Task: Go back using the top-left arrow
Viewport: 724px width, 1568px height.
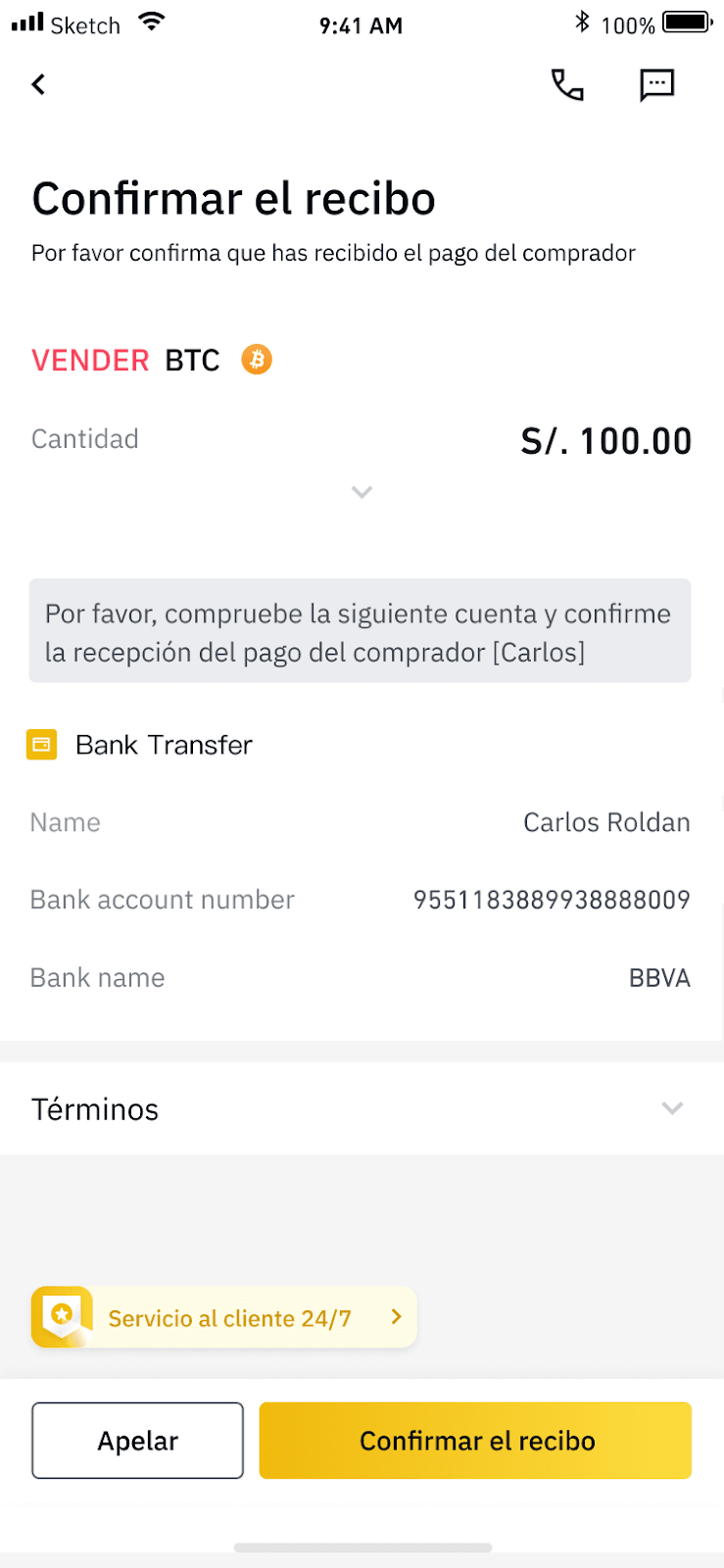Action: [x=38, y=85]
